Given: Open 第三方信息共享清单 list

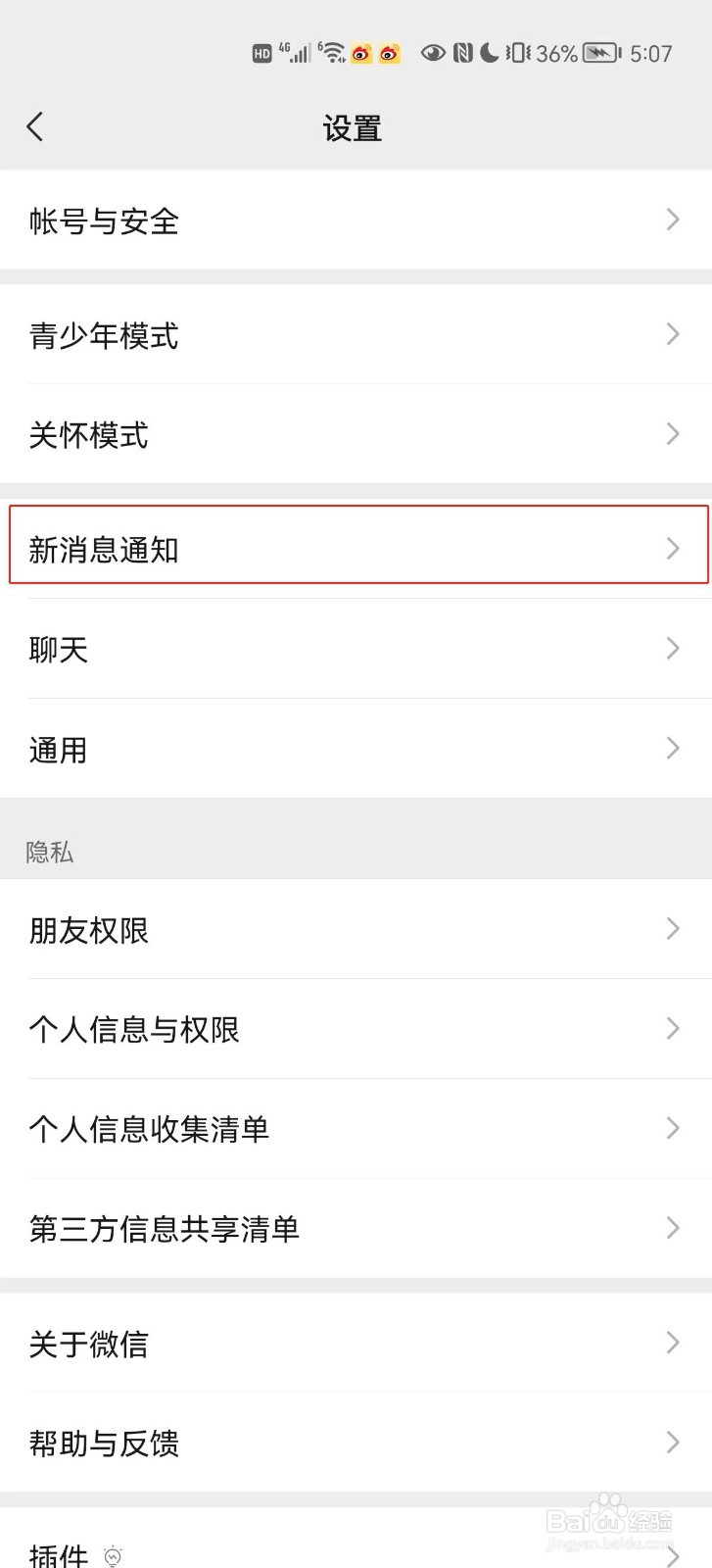Looking at the screenshot, I should click(x=356, y=1229).
